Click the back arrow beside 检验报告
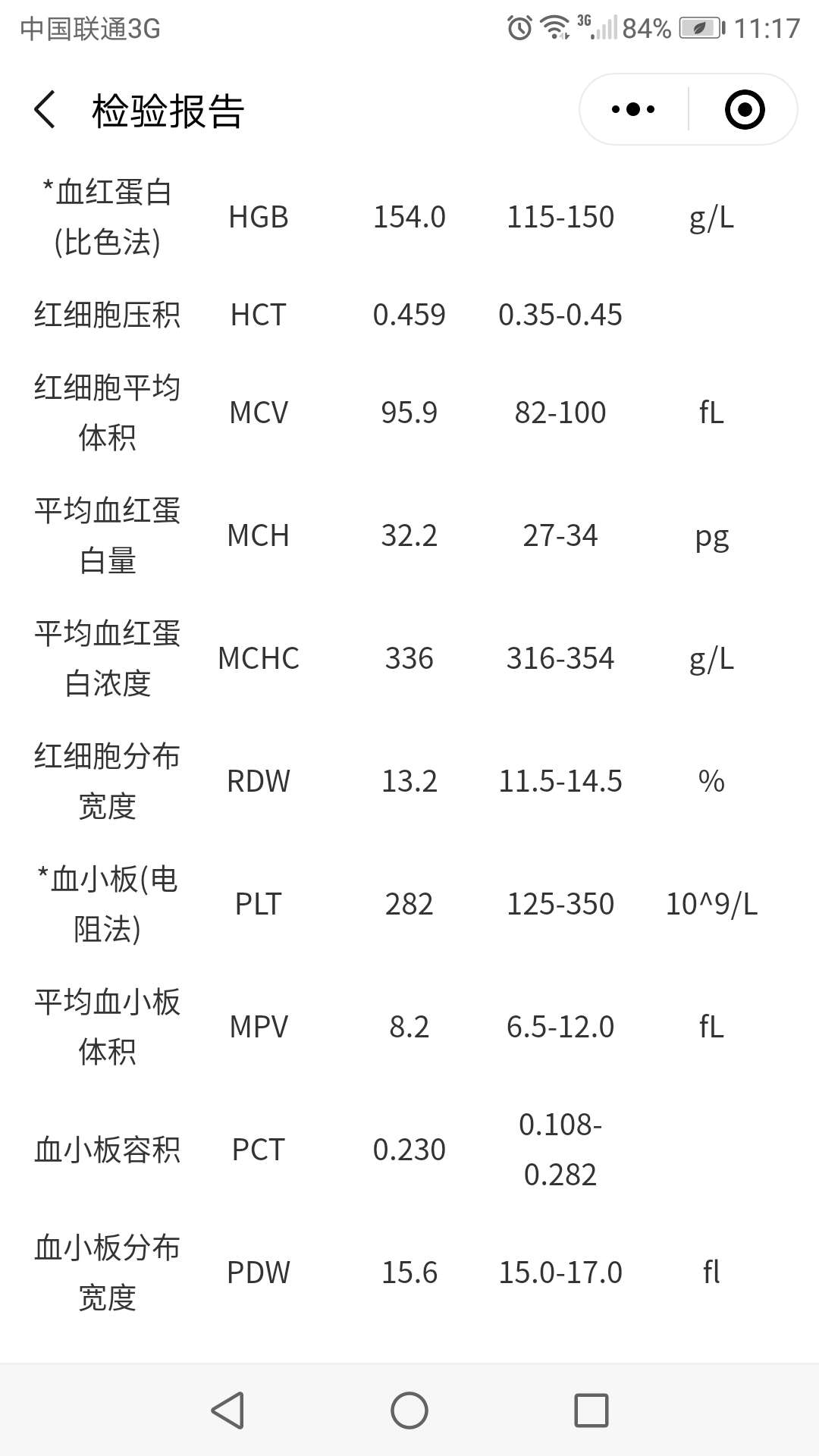Image resolution: width=819 pixels, height=1456 pixels. tap(45, 109)
